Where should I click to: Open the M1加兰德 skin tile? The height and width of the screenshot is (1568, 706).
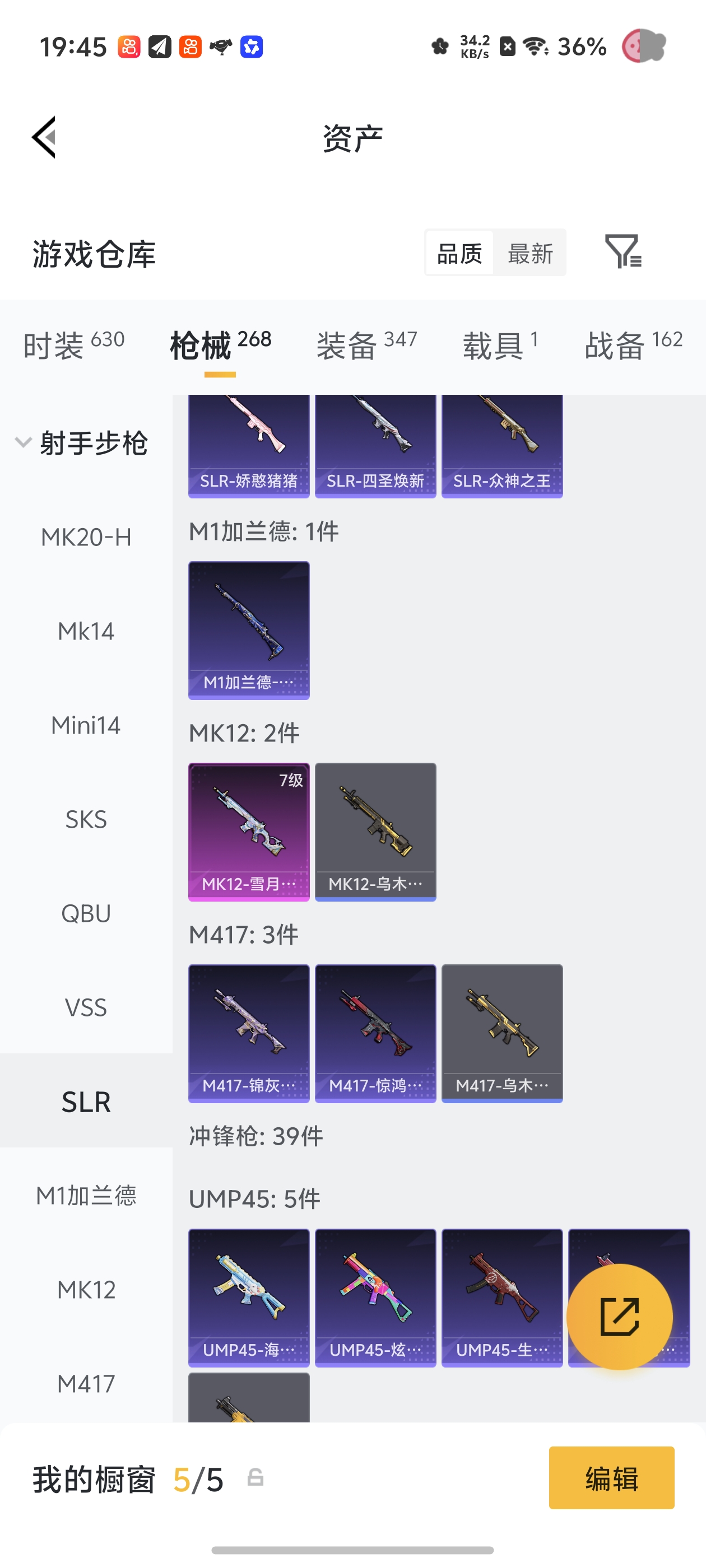[249, 630]
